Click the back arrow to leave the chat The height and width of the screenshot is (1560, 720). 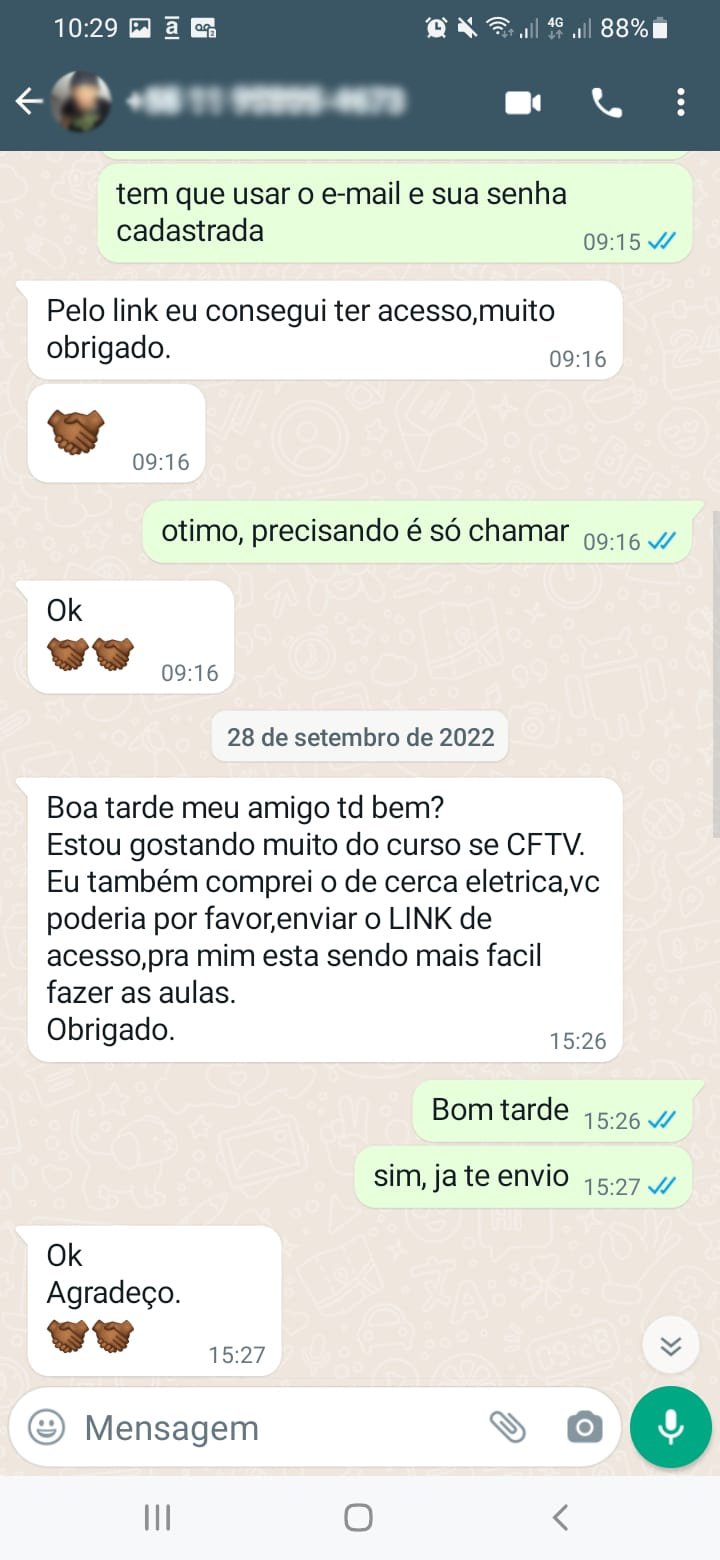click(30, 102)
